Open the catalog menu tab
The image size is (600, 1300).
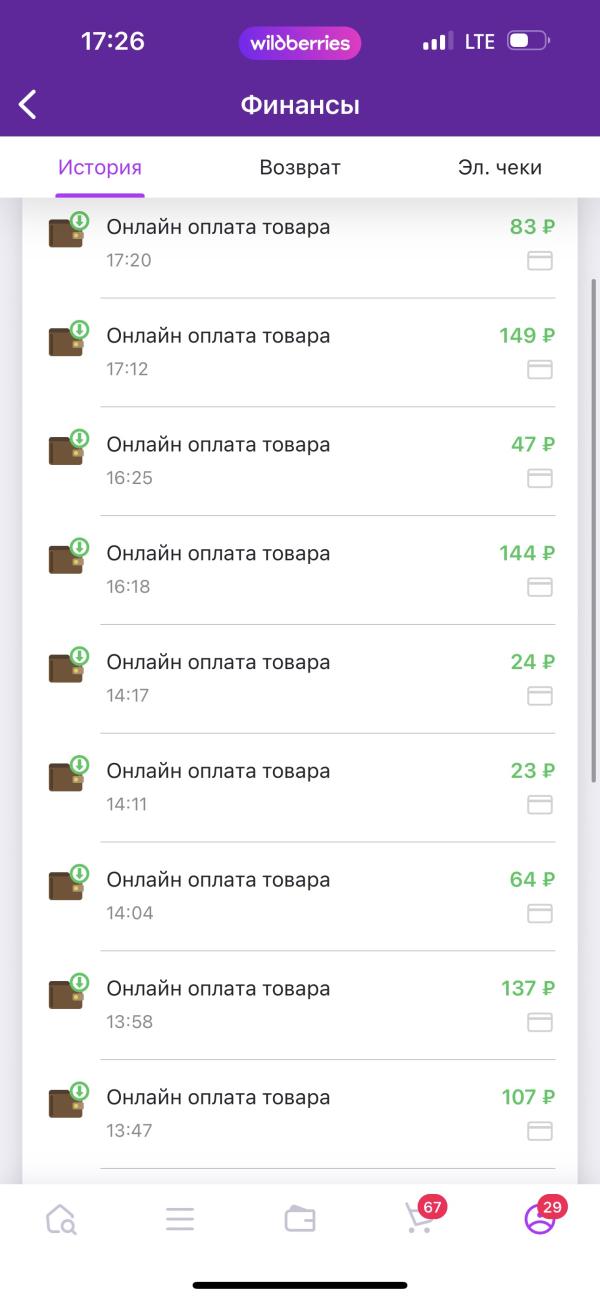(180, 1219)
